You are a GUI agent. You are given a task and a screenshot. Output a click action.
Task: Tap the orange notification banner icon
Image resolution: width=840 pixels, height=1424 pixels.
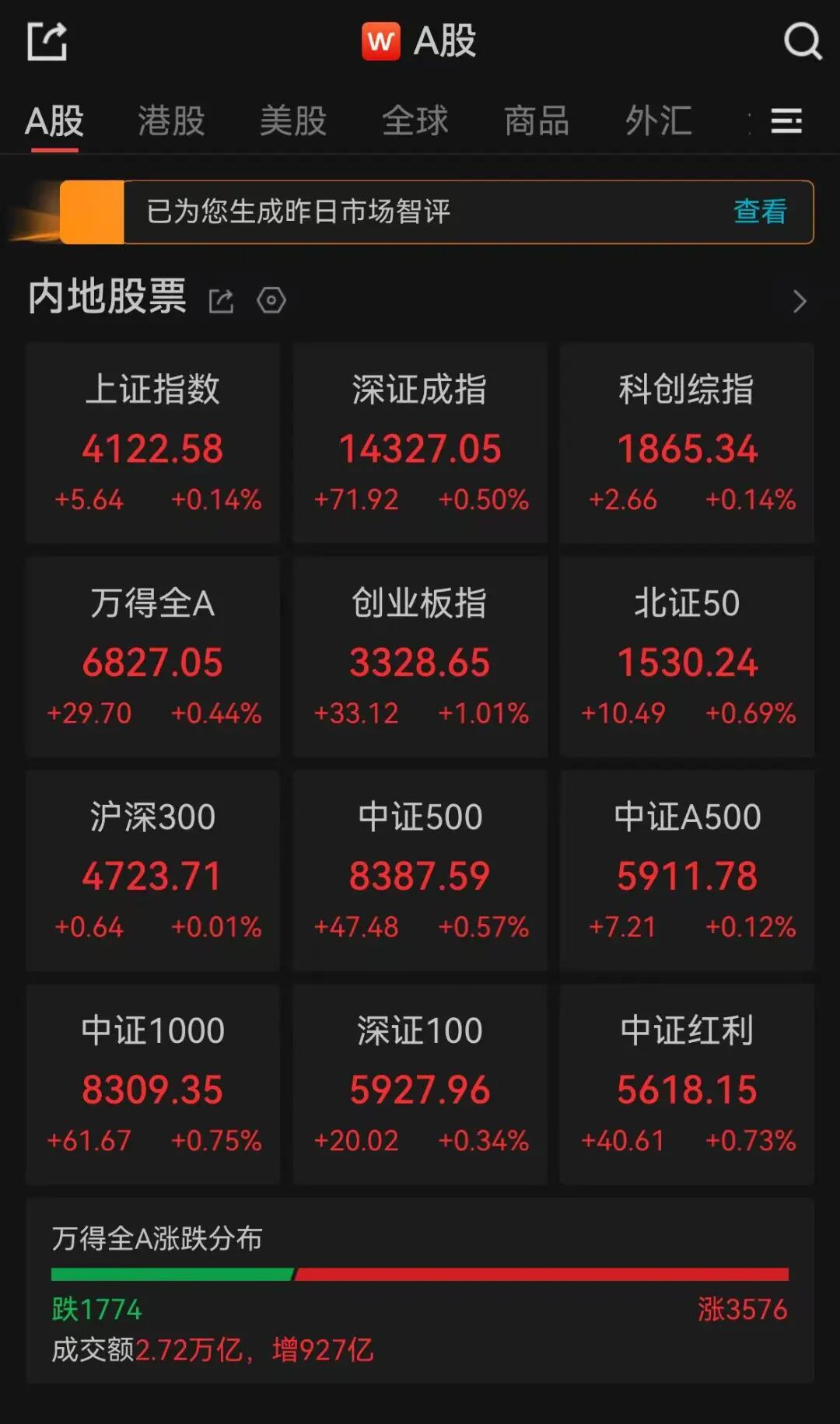93,212
